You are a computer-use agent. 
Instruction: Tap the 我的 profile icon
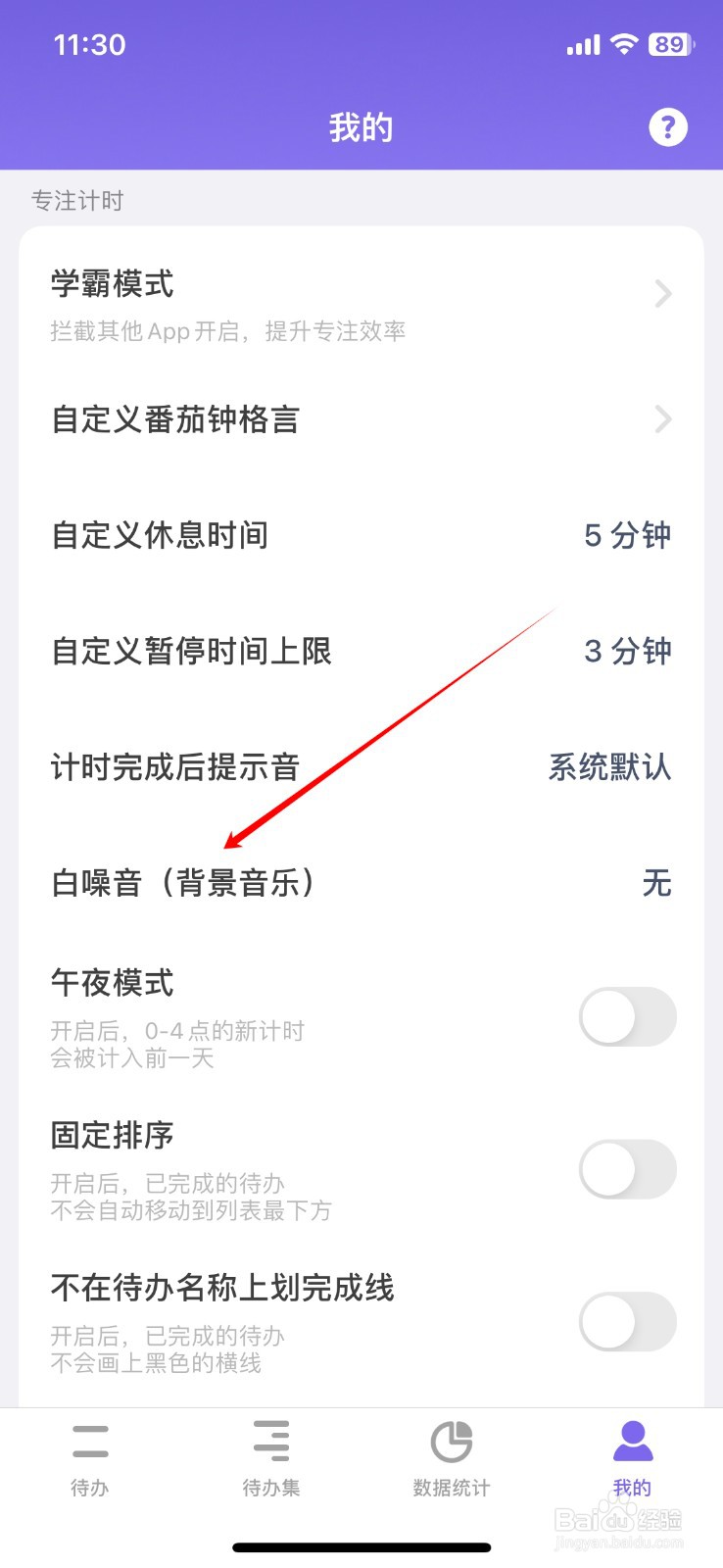(x=632, y=1441)
